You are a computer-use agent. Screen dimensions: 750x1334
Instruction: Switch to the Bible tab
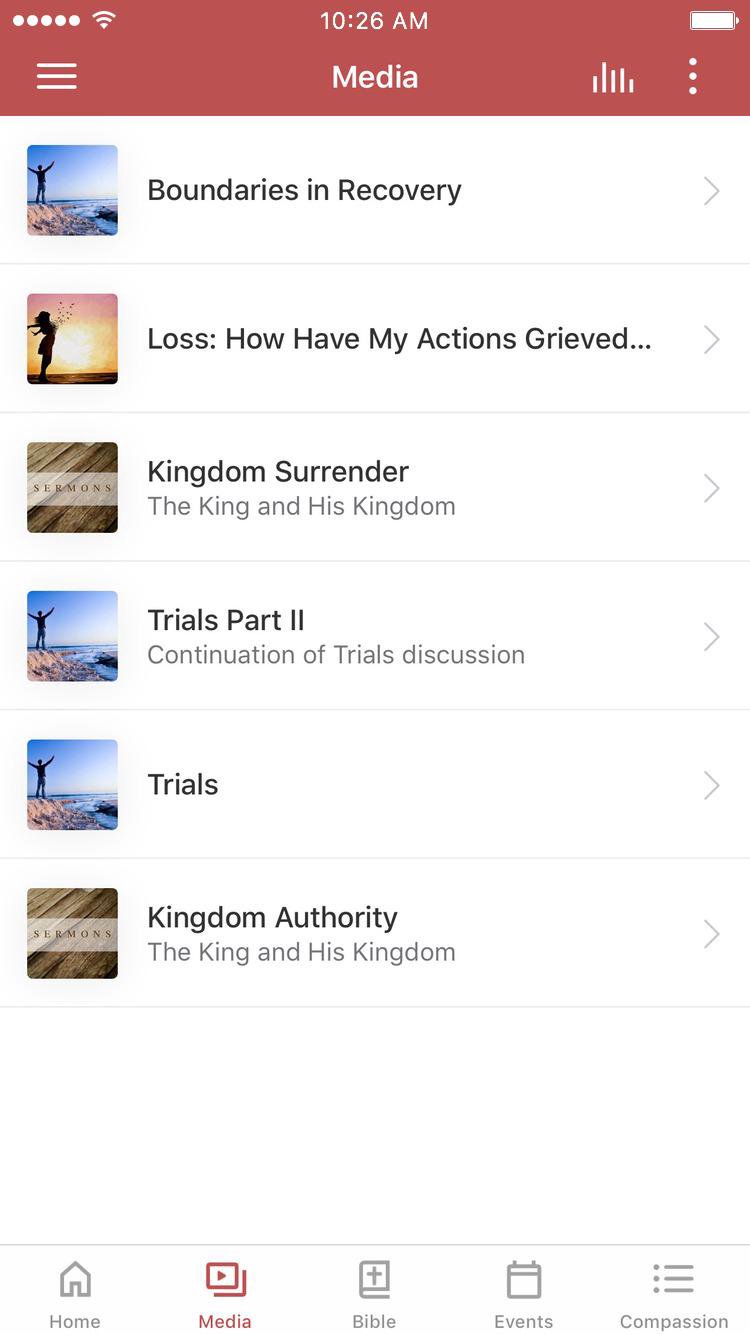click(374, 1294)
